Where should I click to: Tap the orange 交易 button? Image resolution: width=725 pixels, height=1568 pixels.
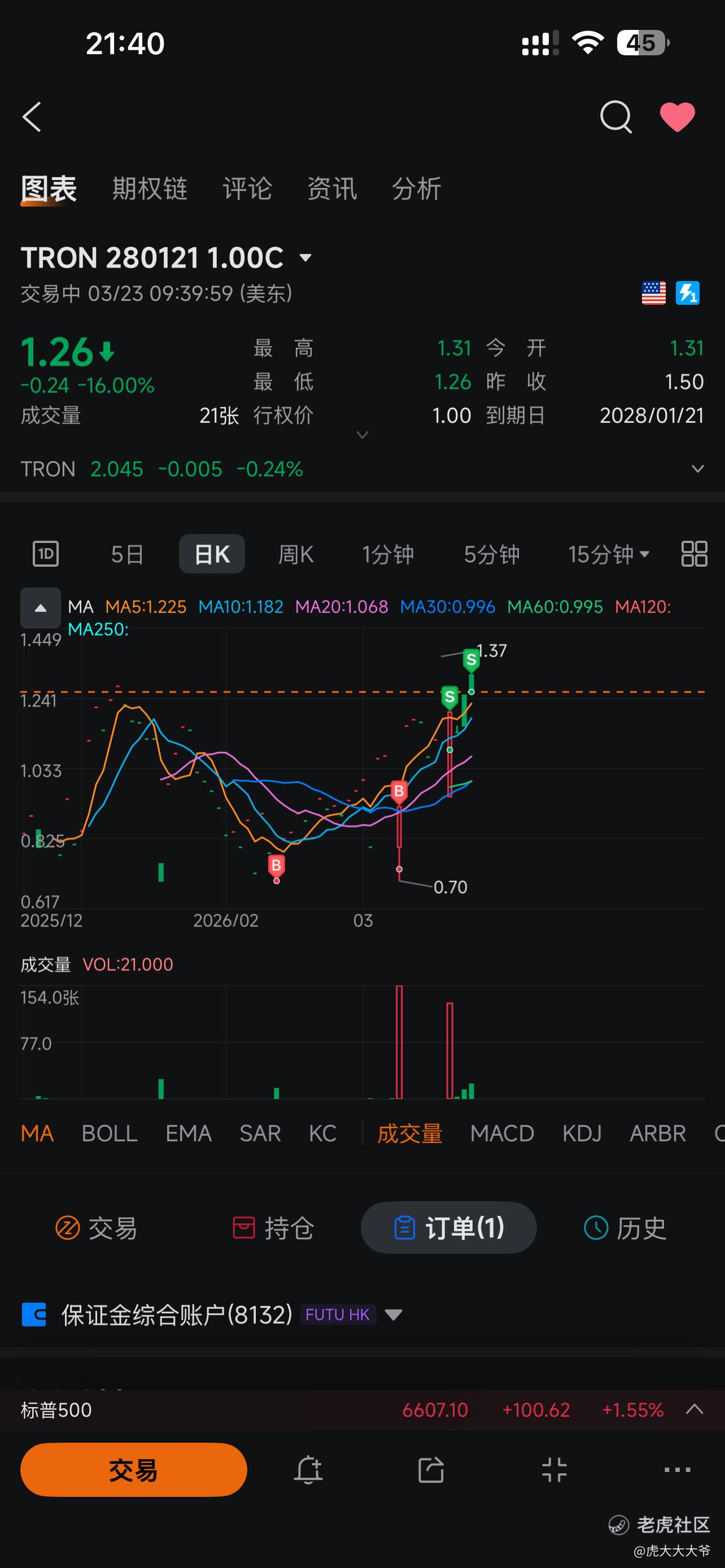[x=133, y=1469]
